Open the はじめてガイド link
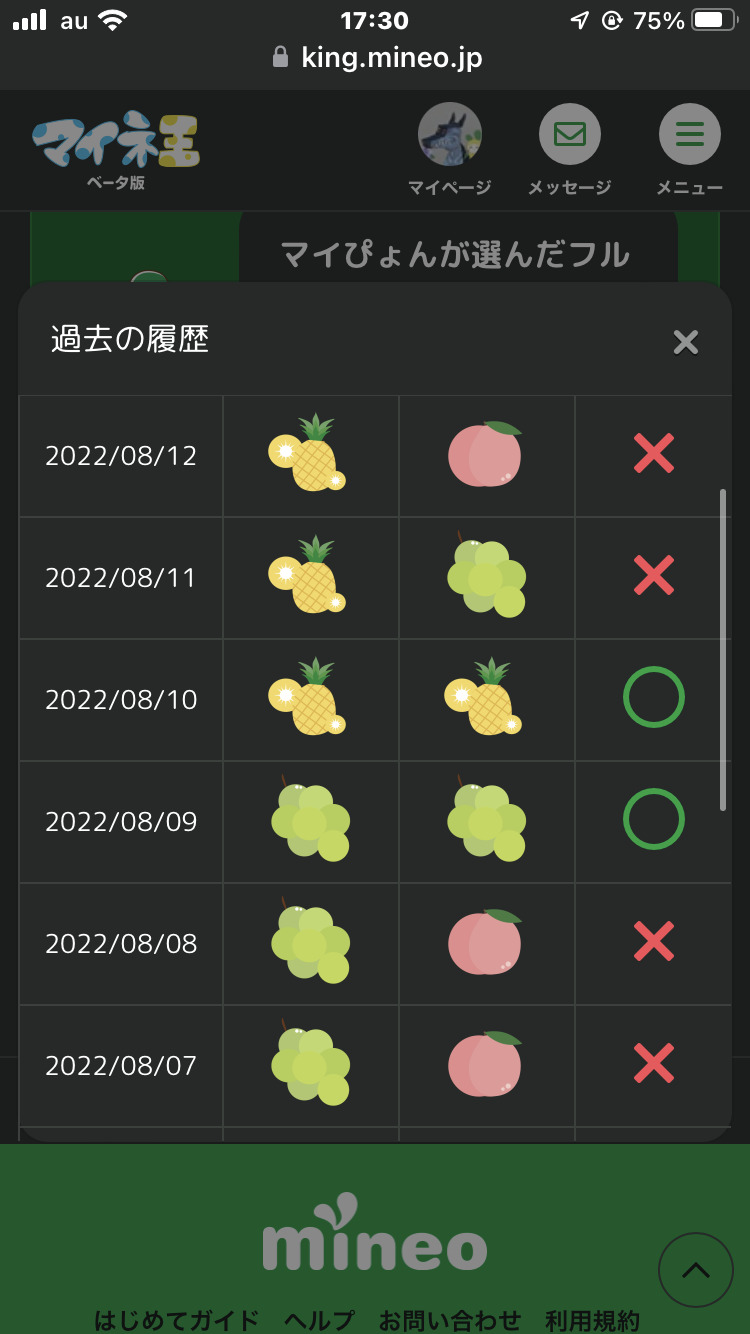Image resolution: width=750 pixels, height=1334 pixels. (x=177, y=1320)
